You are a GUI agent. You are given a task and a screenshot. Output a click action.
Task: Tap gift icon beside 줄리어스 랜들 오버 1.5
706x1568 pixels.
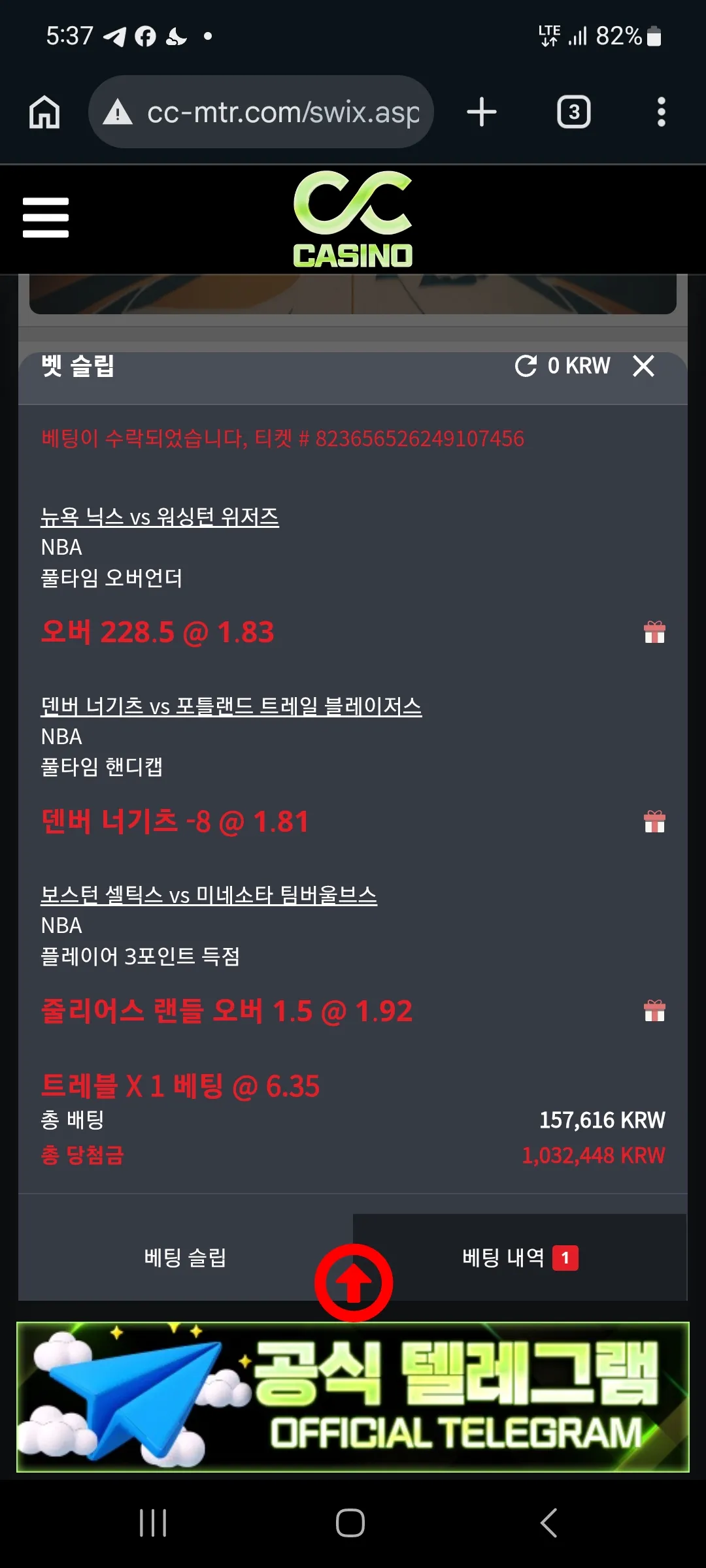tap(654, 1011)
